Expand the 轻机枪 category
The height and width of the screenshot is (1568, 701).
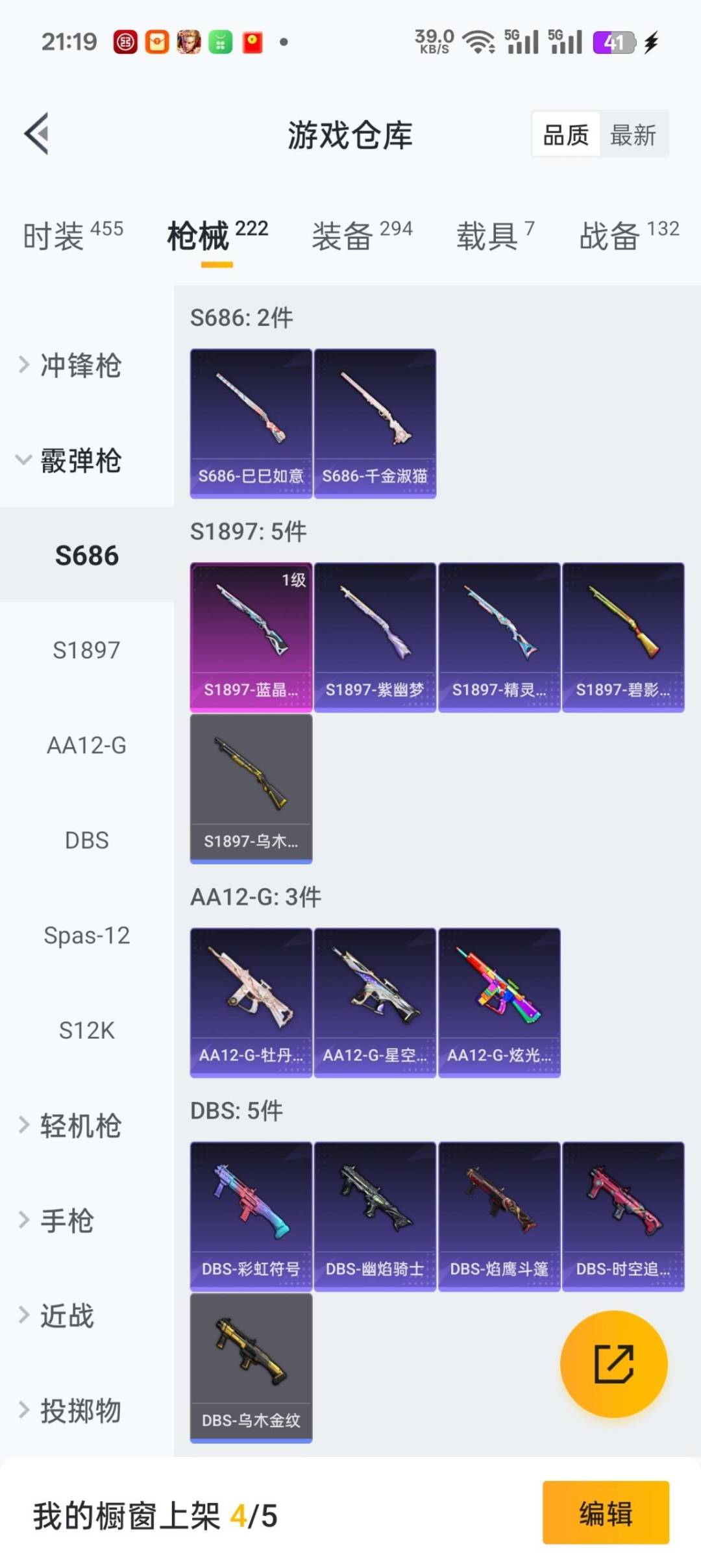tap(80, 1126)
